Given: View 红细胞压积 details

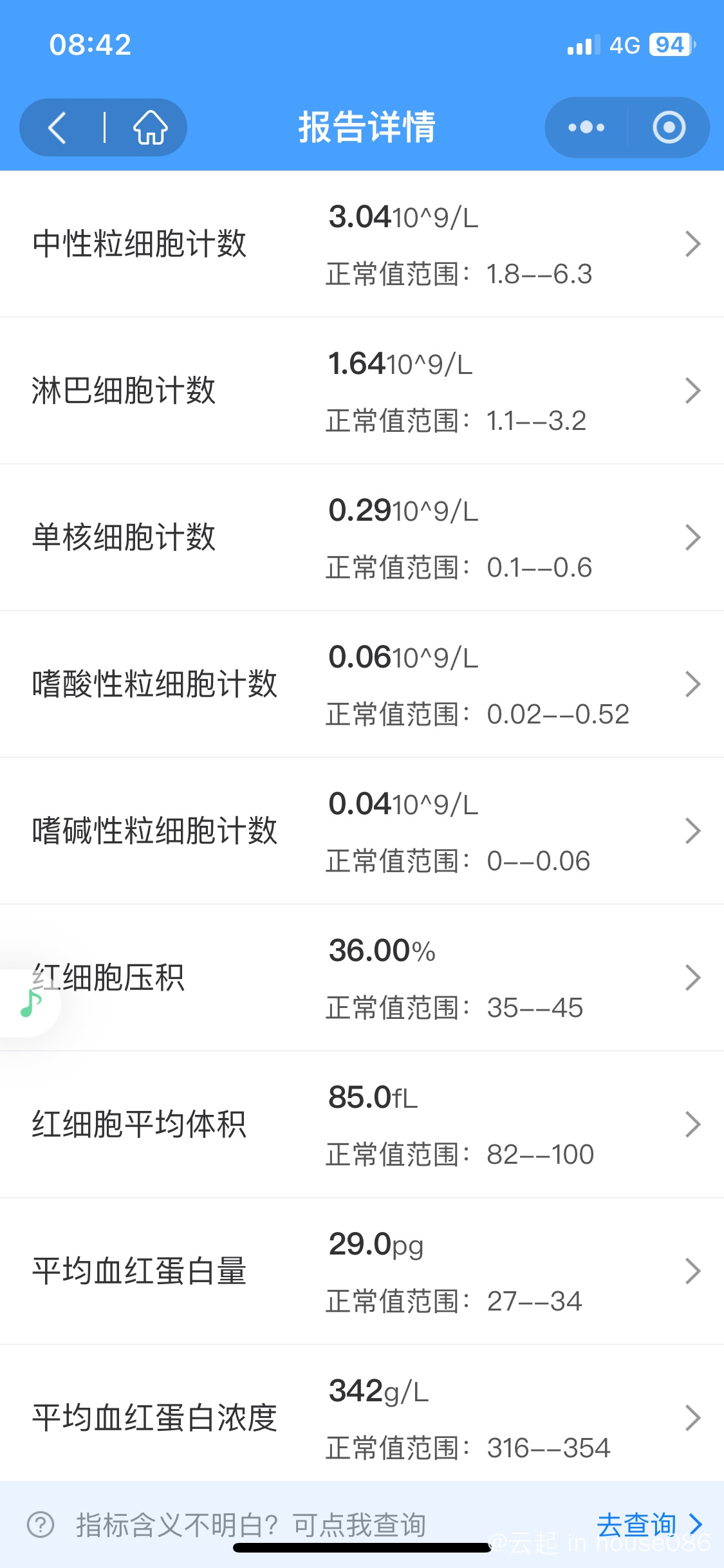Looking at the screenshot, I should click(x=362, y=978).
